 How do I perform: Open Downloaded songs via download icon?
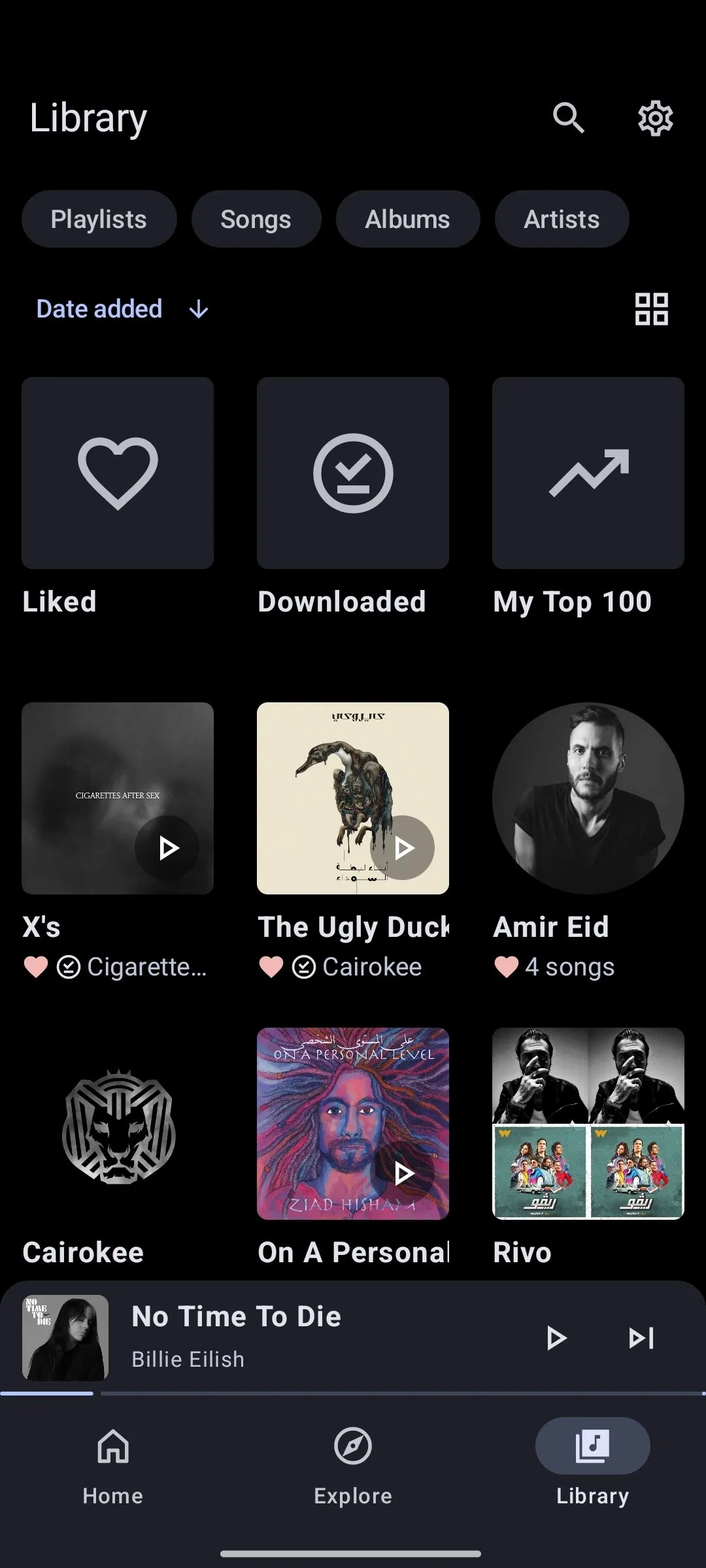point(353,472)
